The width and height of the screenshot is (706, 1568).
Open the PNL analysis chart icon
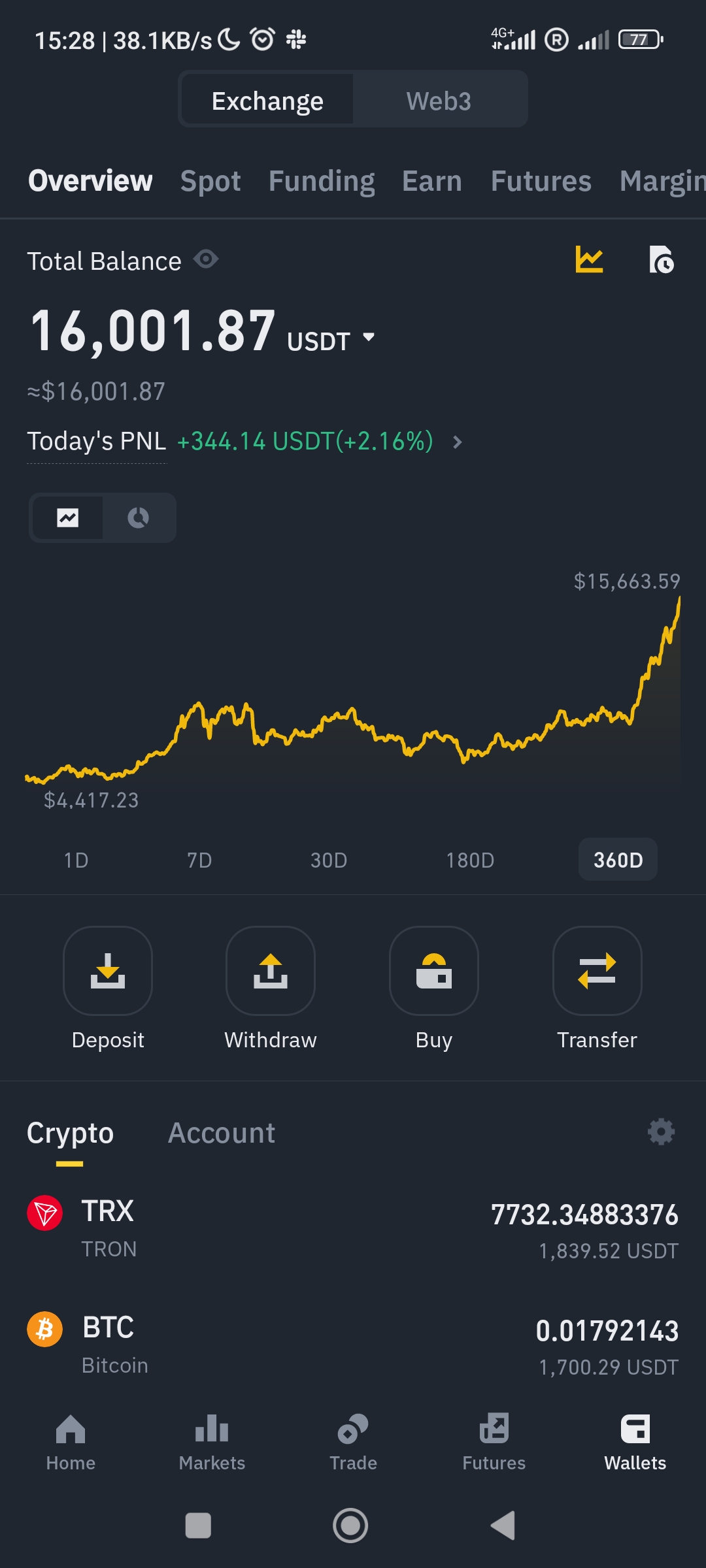pyautogui.click(x=589, y=260)
